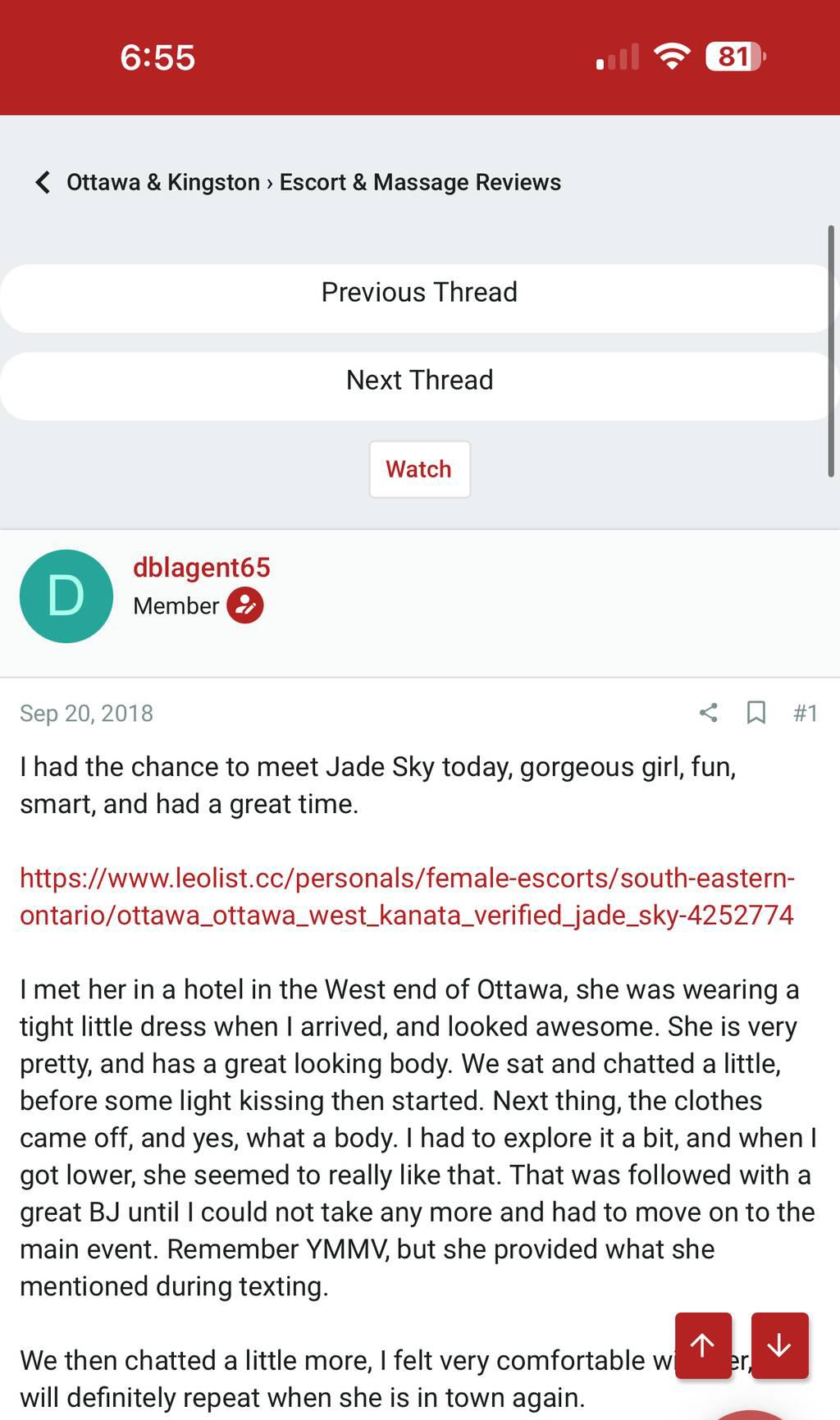Watch this thread

tap(419, 469)
